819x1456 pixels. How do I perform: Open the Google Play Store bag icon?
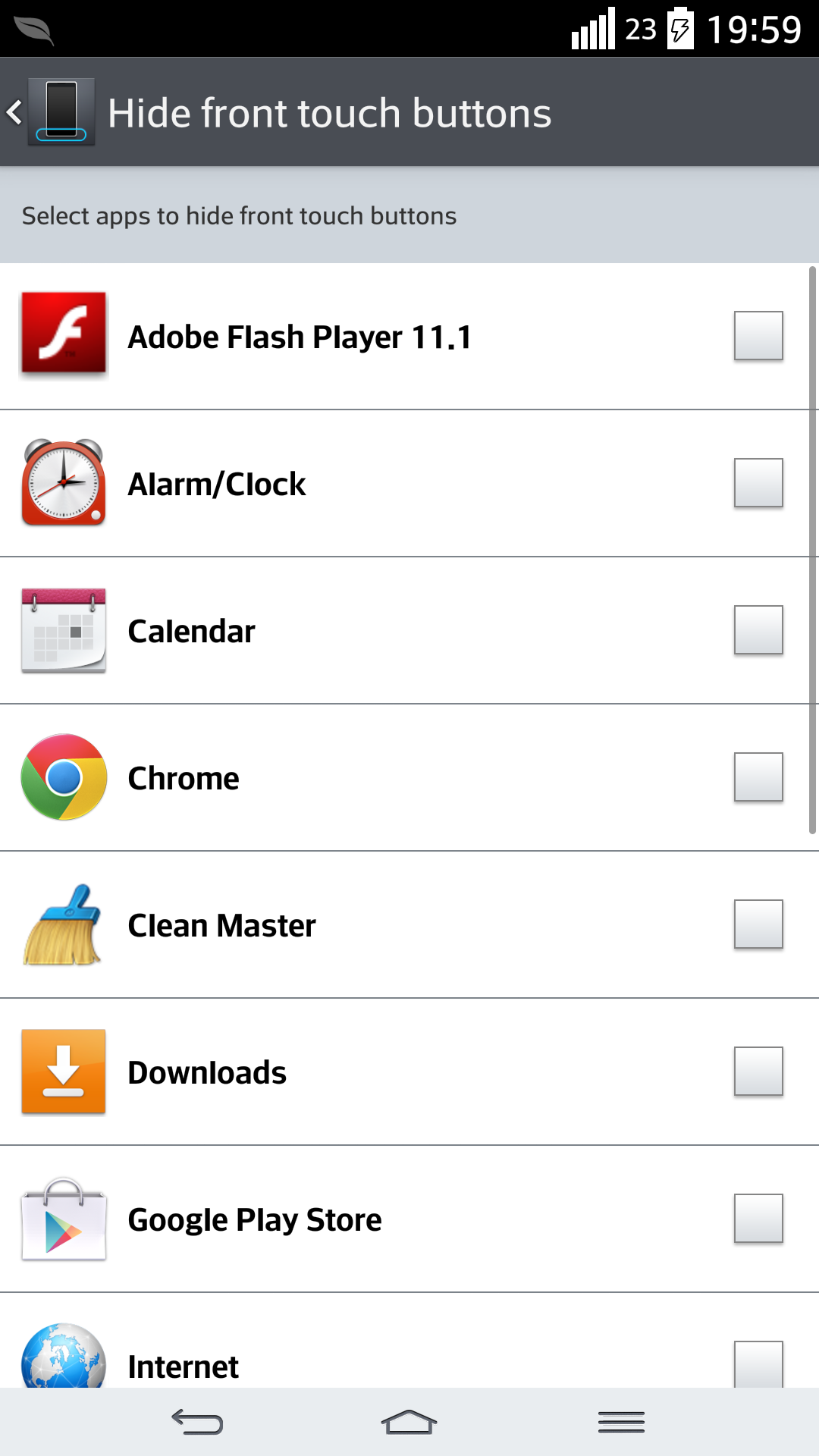[x=63, y=1219]
